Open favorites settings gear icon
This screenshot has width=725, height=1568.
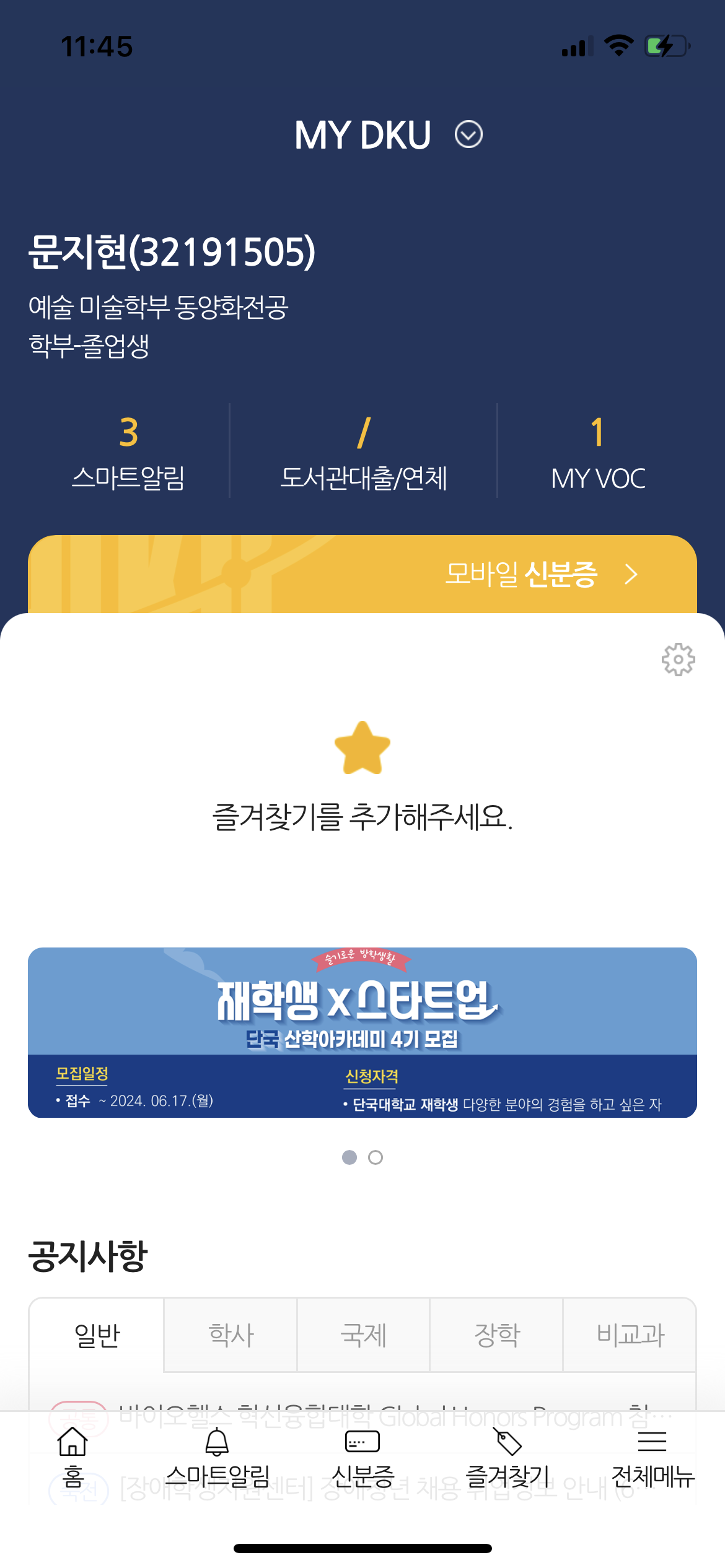678,660
